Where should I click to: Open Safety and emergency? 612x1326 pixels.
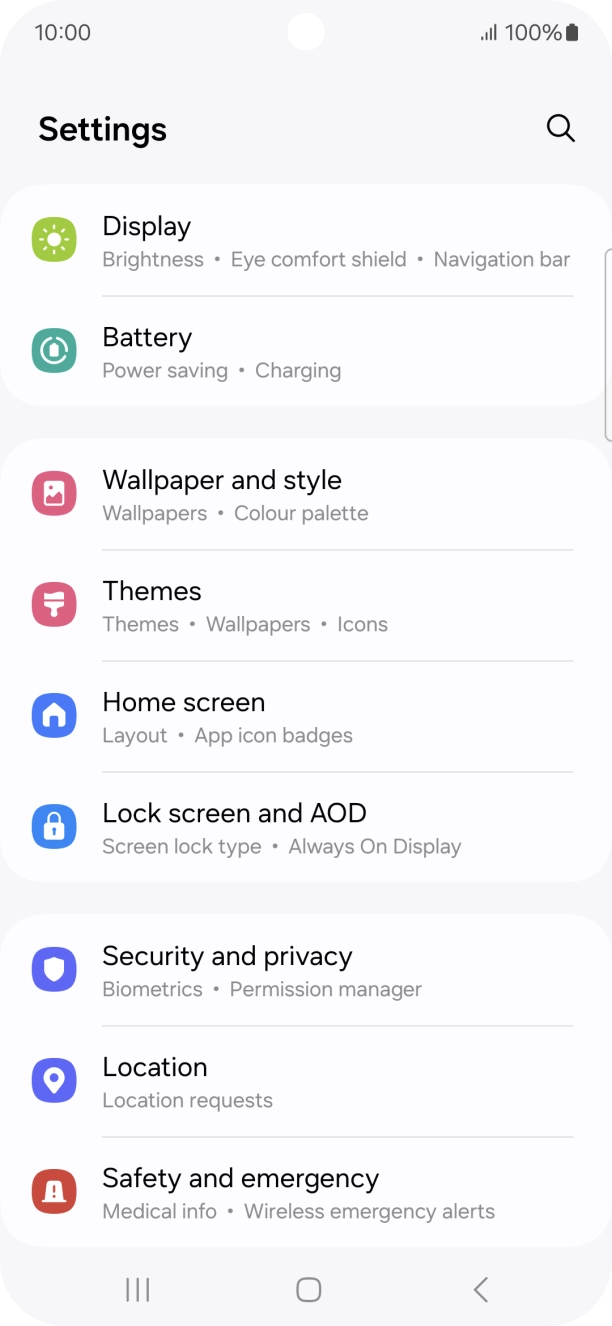tap(305, 1193)
